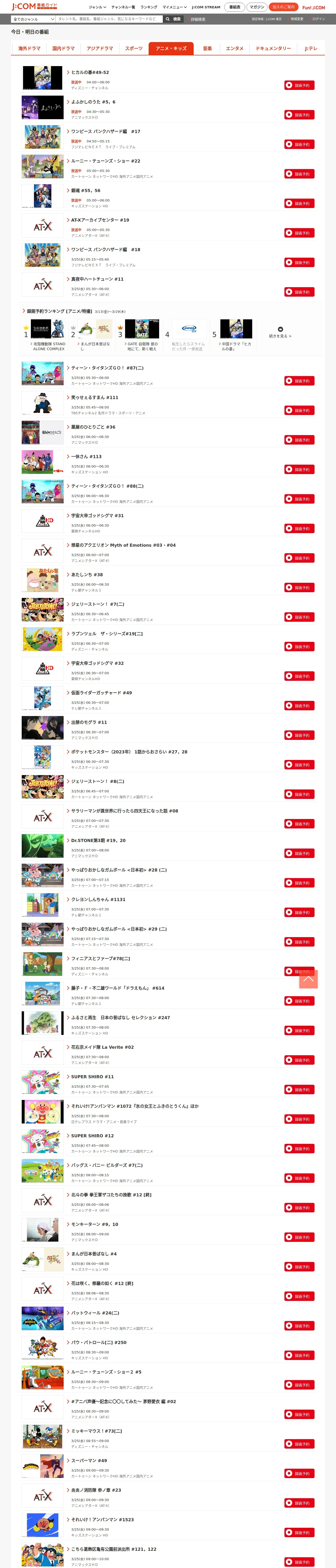Open program よふかしのうた #5、6
Image resolution: width=336 pixels, height=1568 pixels.
pos(93,102)
